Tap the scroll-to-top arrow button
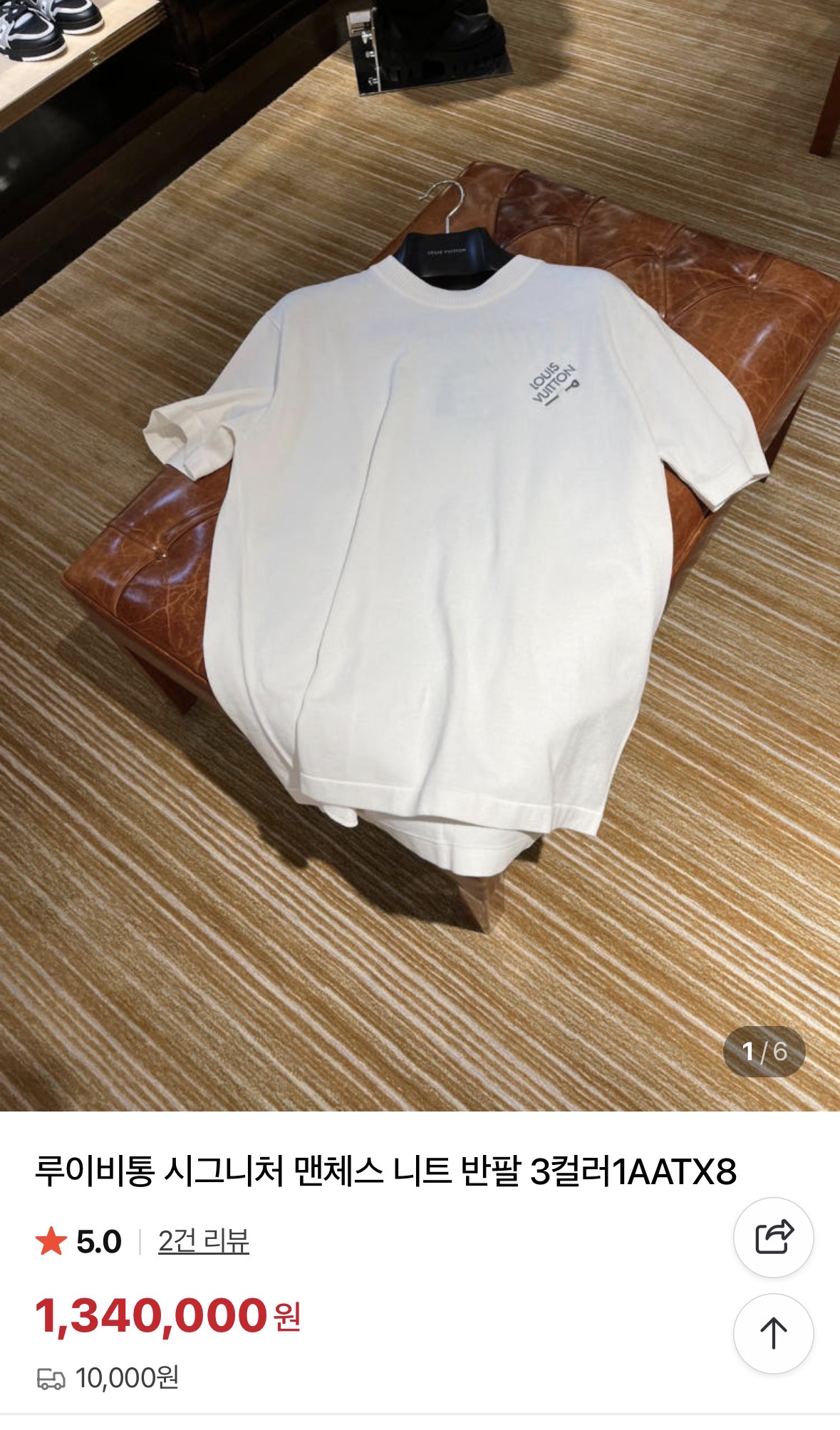 [x=773, y=1333]
